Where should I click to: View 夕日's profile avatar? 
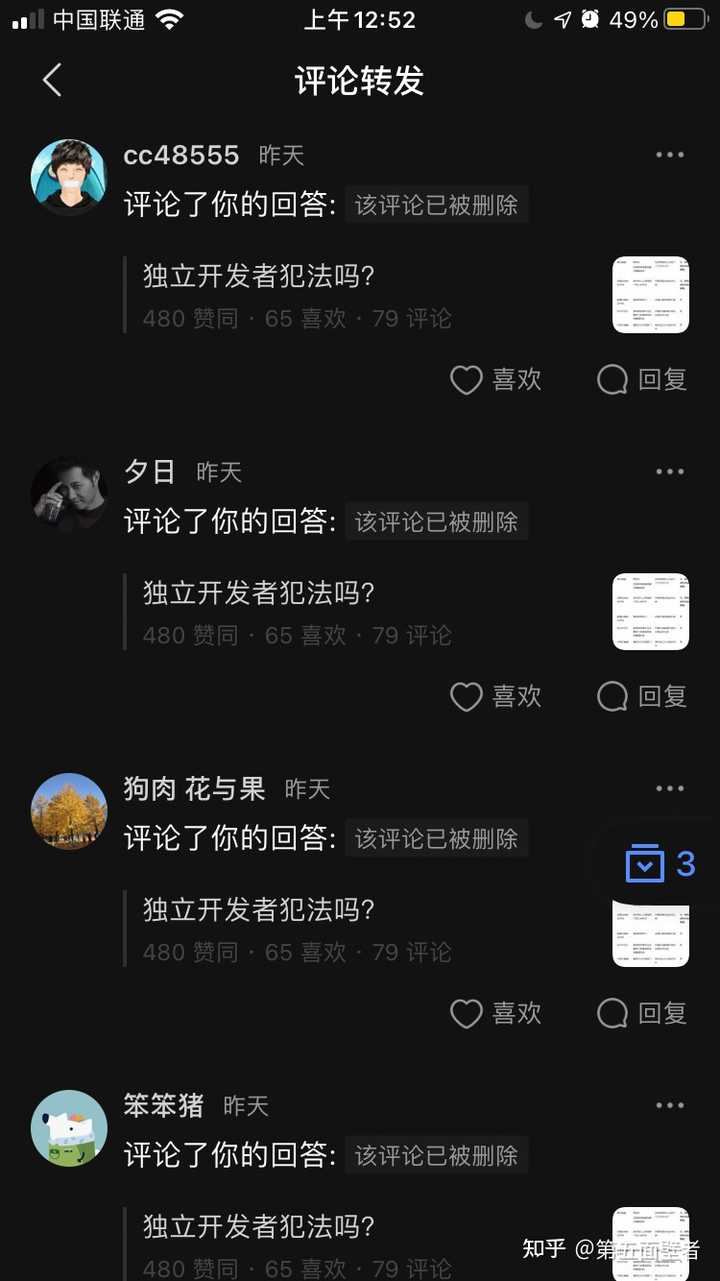[69, 495]
